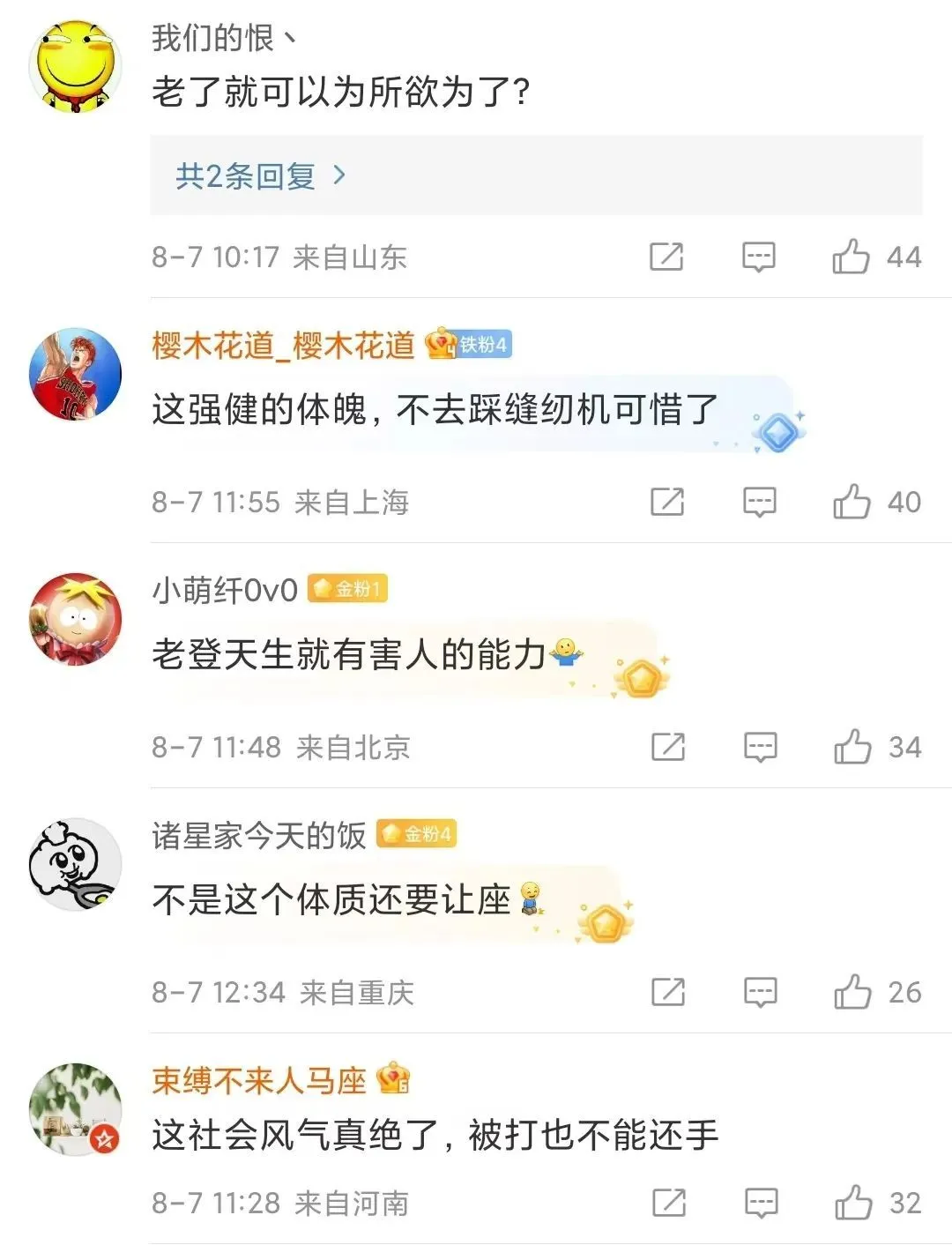Repost the comment from 上海

[667, 502]
